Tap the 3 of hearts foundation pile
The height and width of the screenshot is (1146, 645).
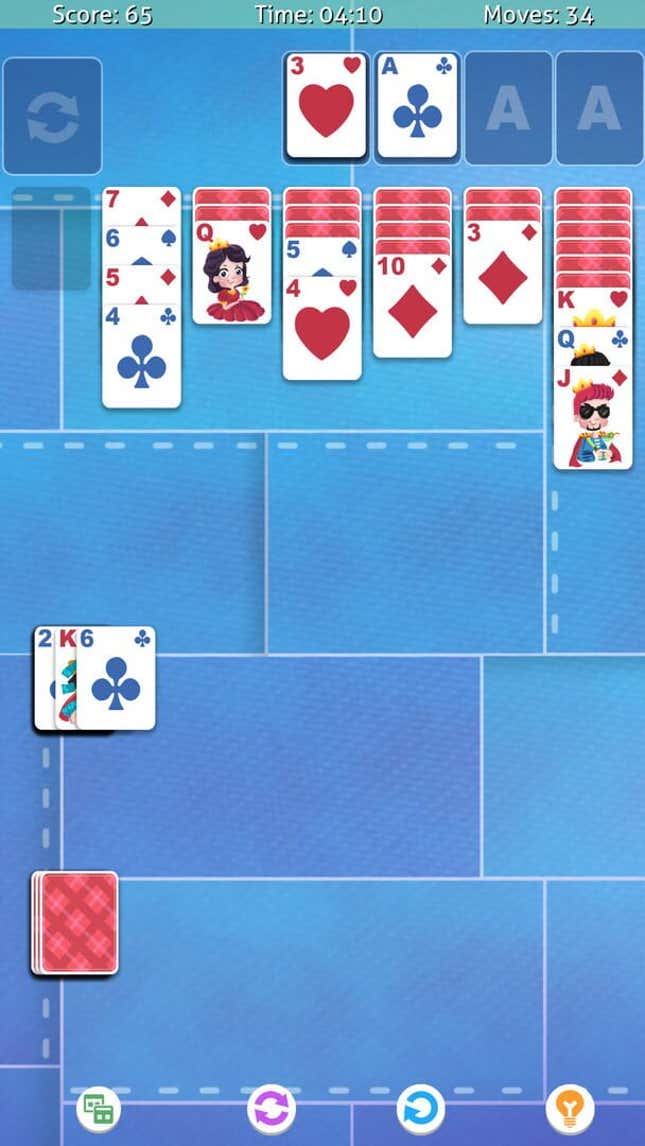click(x=327, y=106)
